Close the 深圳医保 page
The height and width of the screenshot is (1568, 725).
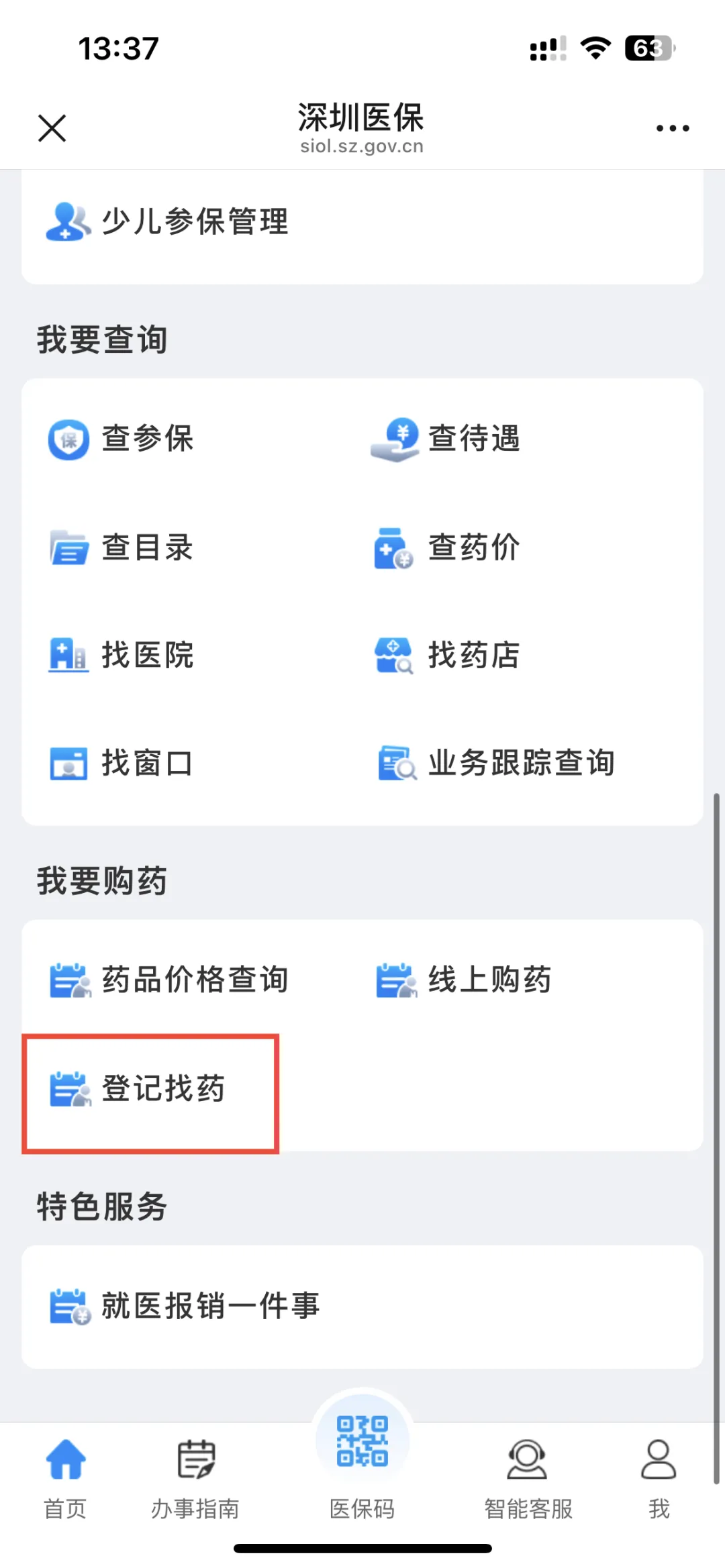tap(52, 127)
